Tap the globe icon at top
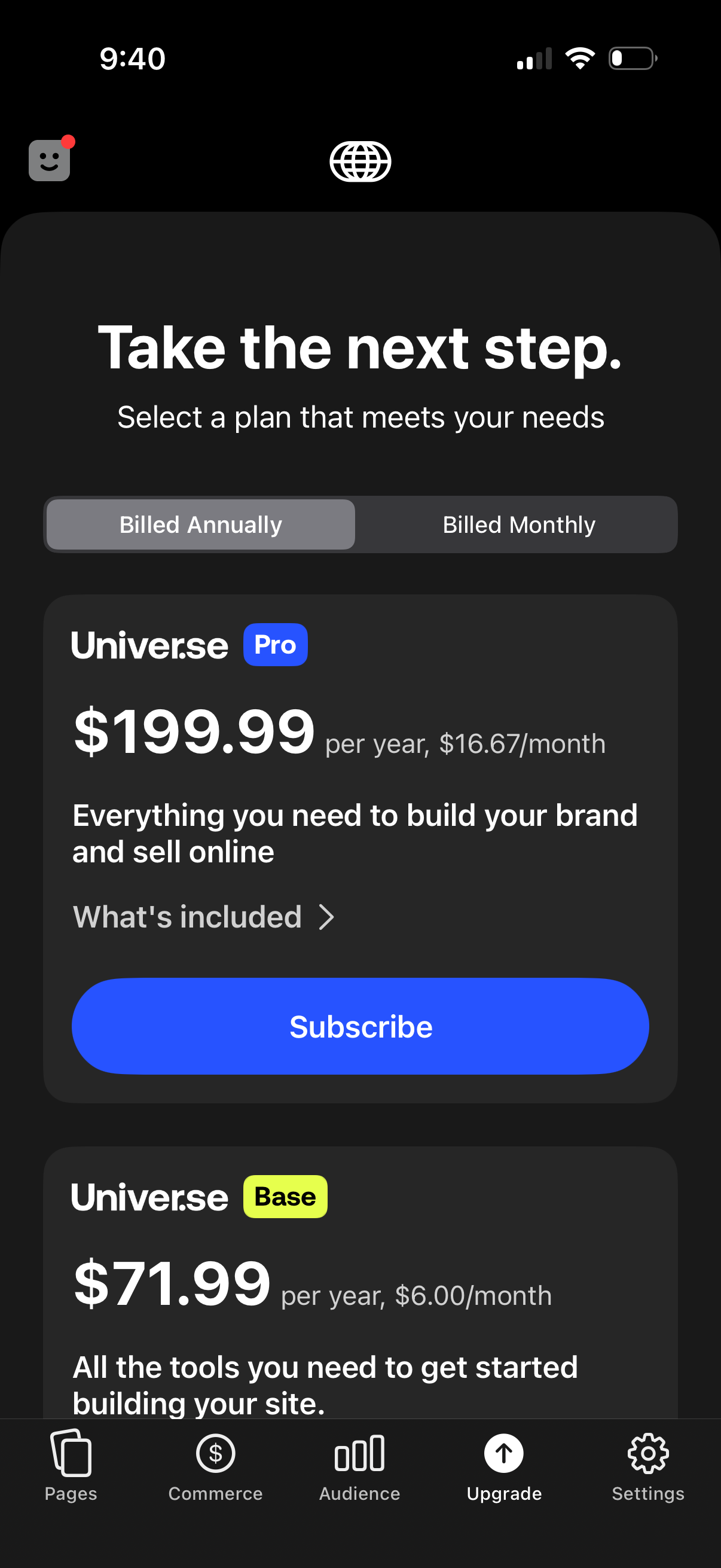721x1568 pixels. click(x=360, y=161)
